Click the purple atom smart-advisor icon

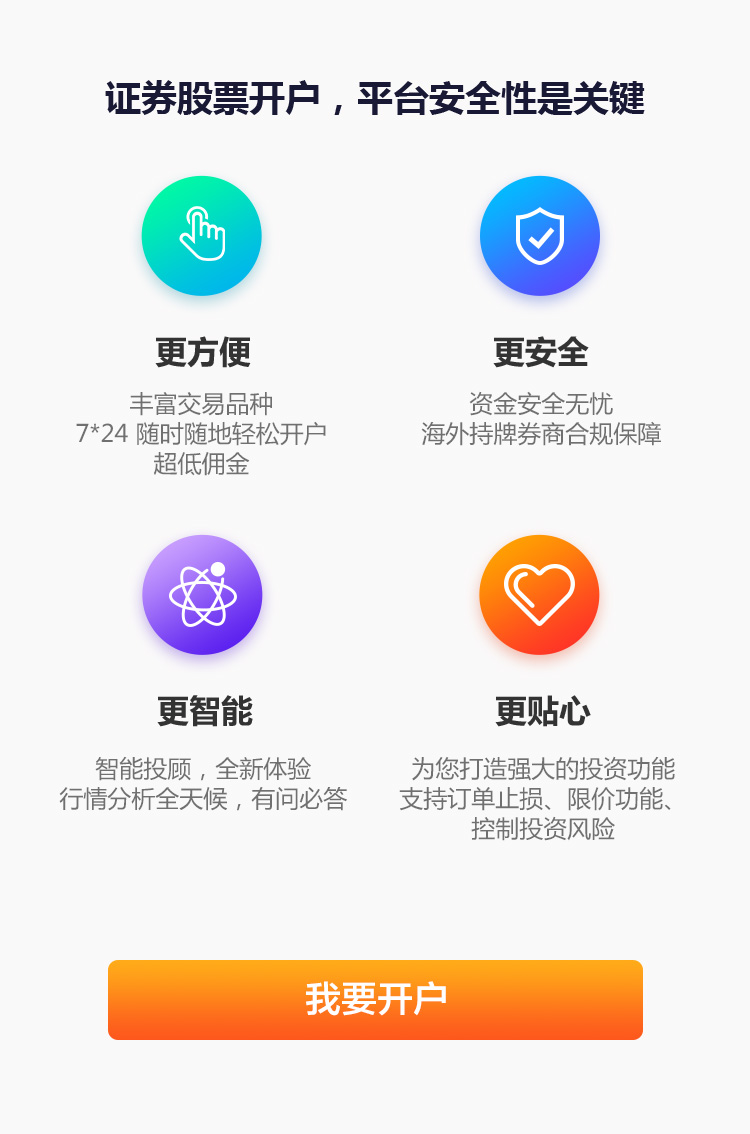(x=201, y=595)
